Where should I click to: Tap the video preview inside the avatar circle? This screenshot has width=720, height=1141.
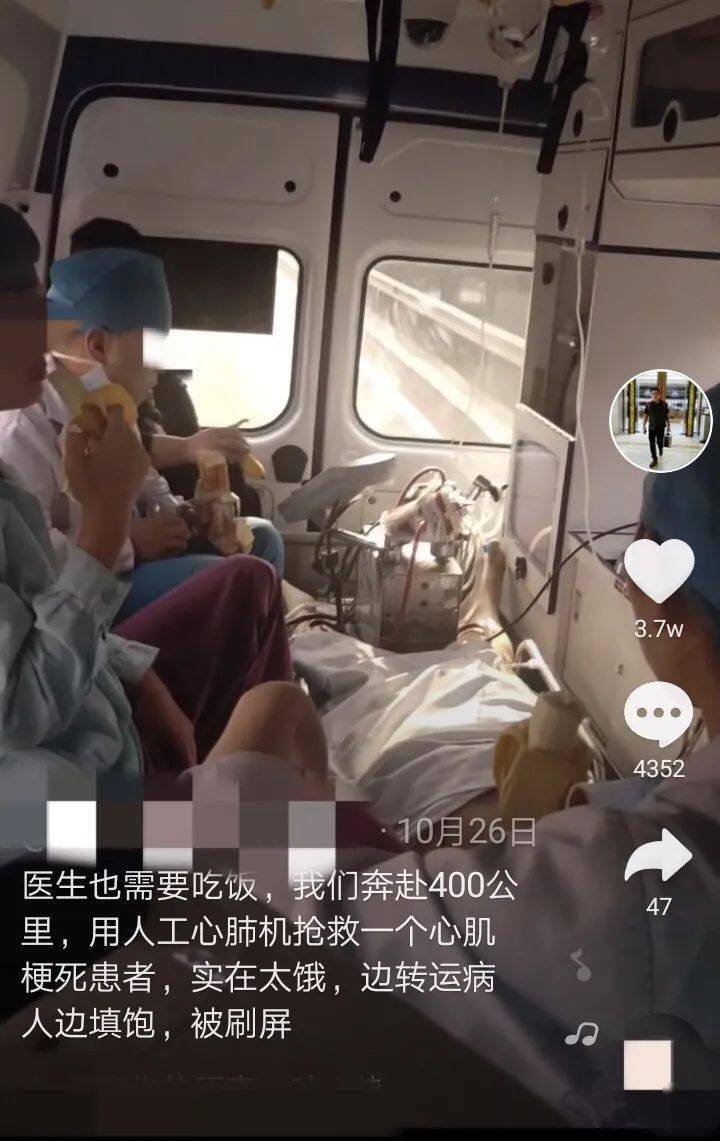tap(662, 417)
